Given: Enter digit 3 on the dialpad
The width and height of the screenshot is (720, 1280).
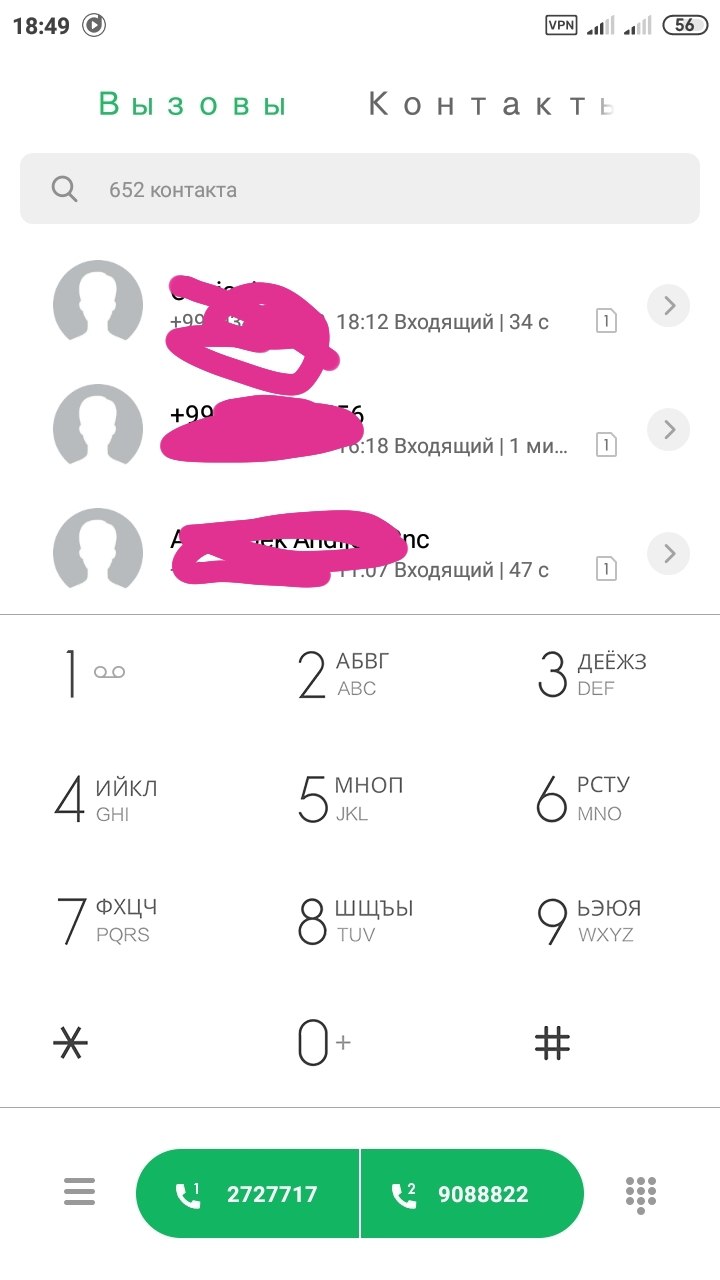Looking at the screenshot, I should coord(592,674).
